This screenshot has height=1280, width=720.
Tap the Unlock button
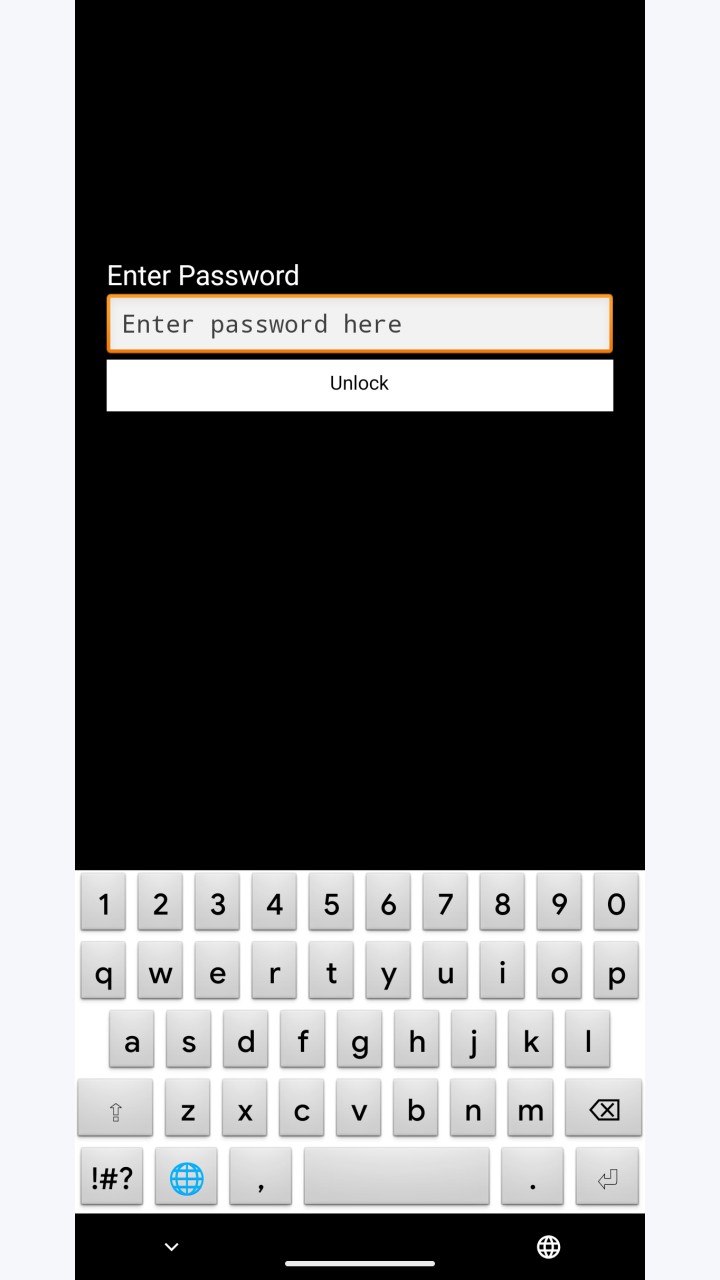click(x=359, y=384)
